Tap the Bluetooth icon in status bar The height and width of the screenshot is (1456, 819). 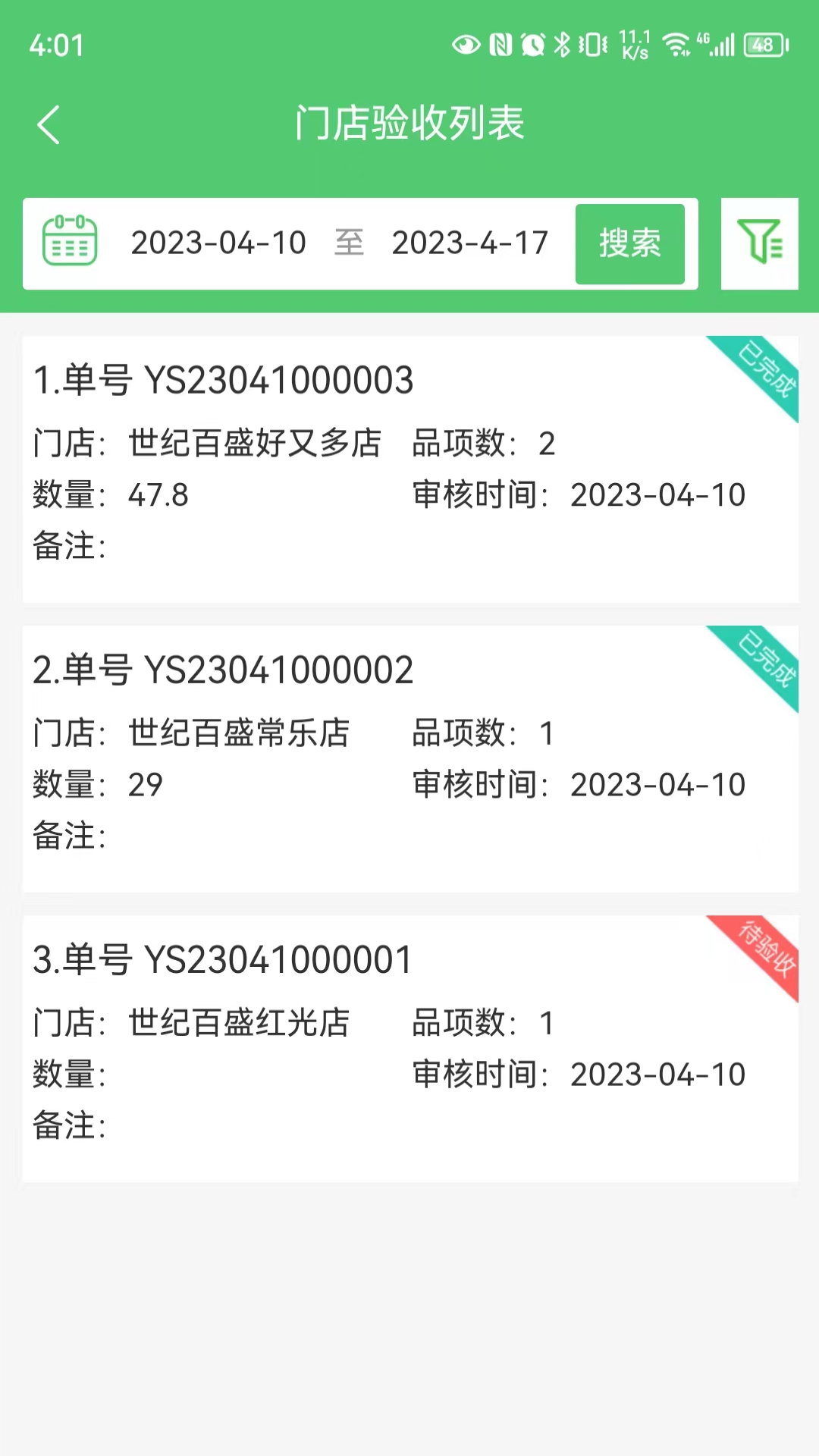[561, 45]
